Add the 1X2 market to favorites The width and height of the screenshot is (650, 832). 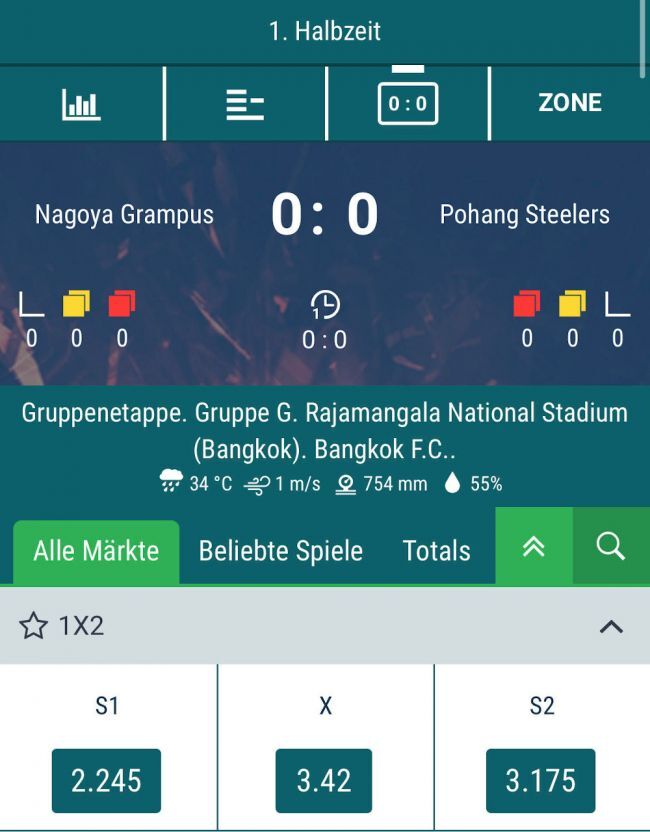coord(34,627)
